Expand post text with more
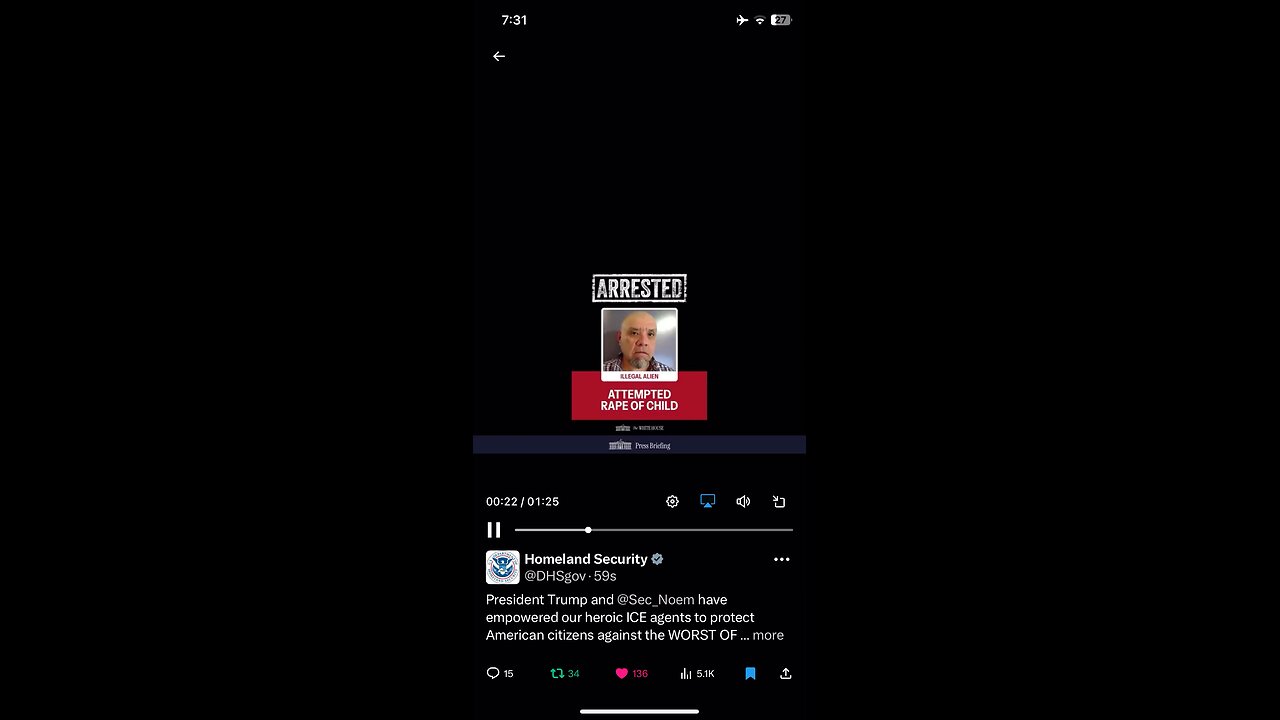Image resolution: width=1280 pixels, height=720 pixels. click(x=768, y=636)
